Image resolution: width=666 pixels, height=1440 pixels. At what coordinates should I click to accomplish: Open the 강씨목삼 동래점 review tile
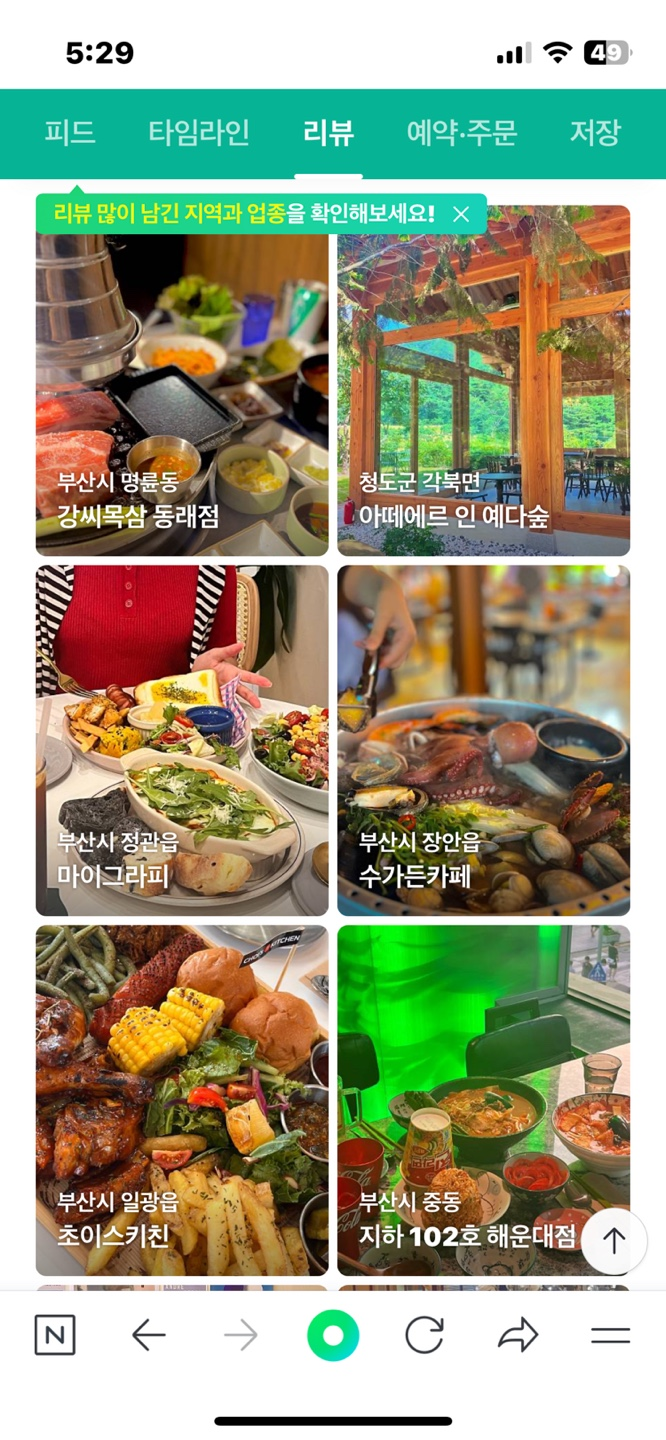(x=182, y=400)
